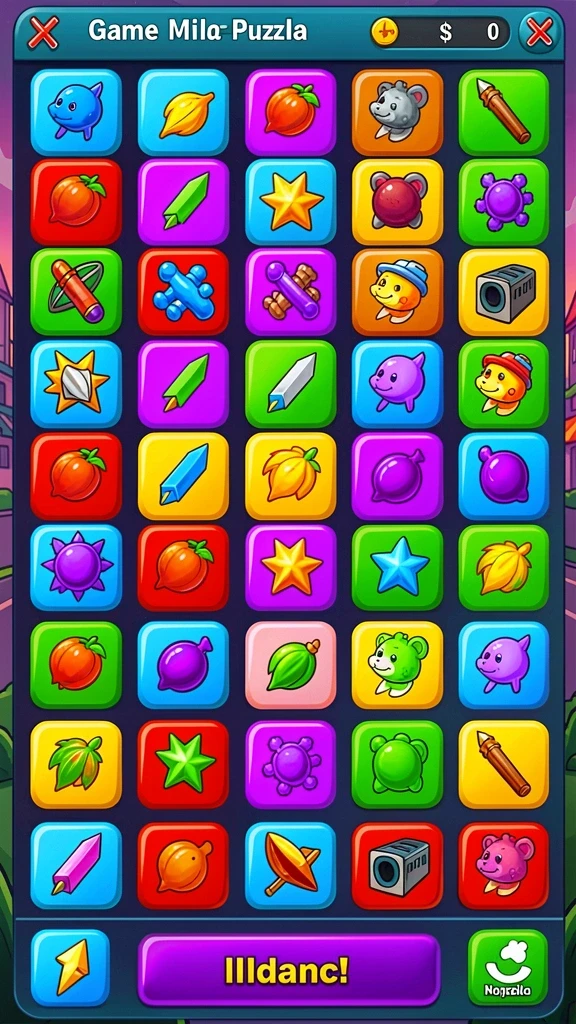Tap the gold coin icon by the money counter
Image resolution: width=576 pixels, height=1024 pixels.
pyautogui.click(x=385, y=31)
